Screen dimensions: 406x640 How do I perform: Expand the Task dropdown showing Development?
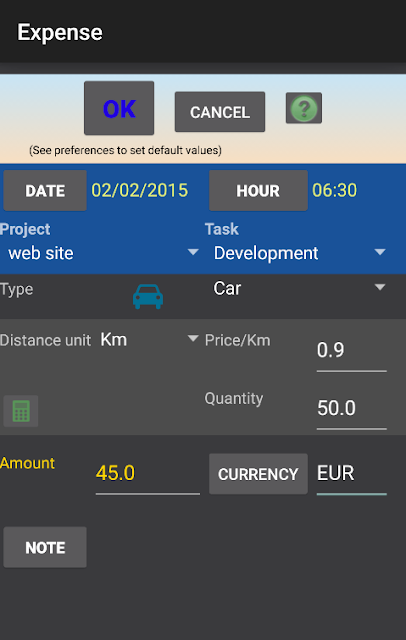[x=299, y=253]
